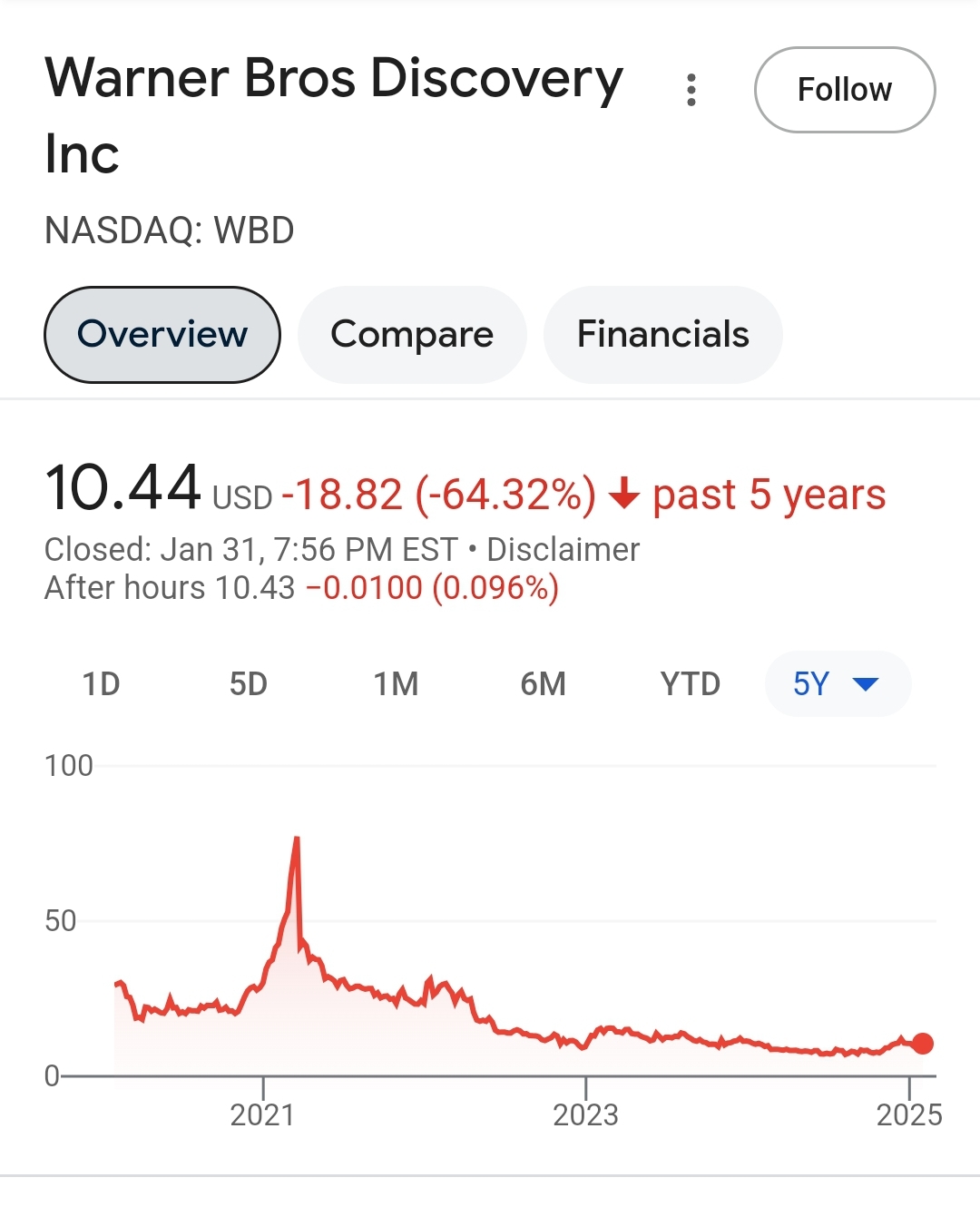Select the Overview tab

point(162,335)
